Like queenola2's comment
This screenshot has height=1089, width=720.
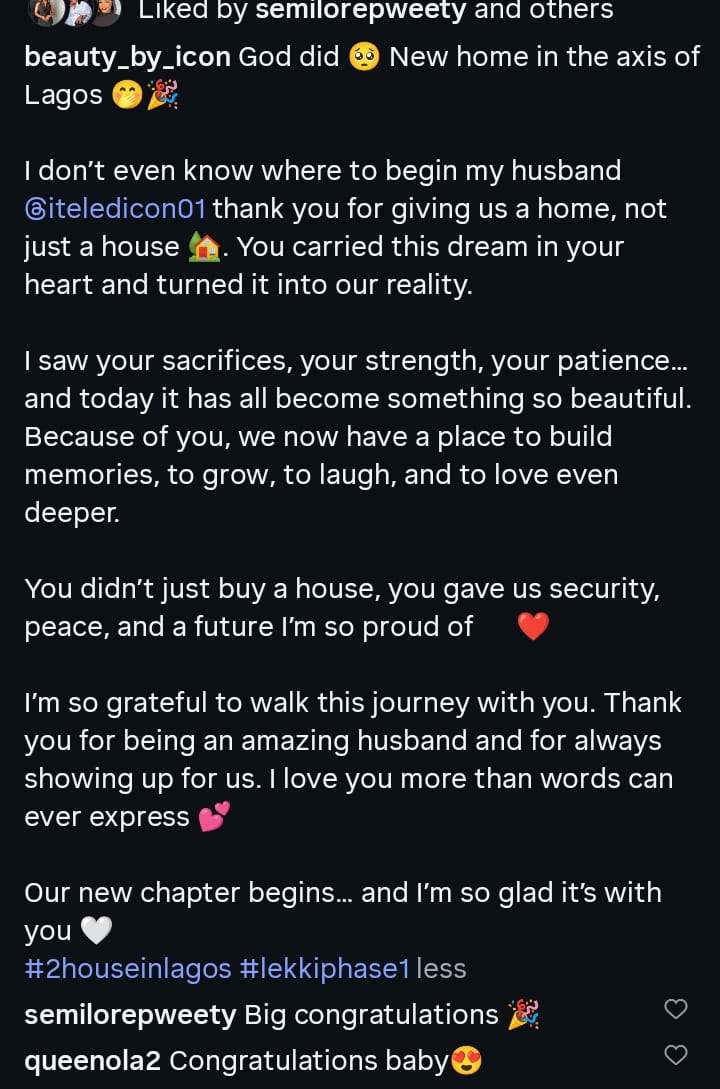pyautogui.click(x=676, y=1054)
